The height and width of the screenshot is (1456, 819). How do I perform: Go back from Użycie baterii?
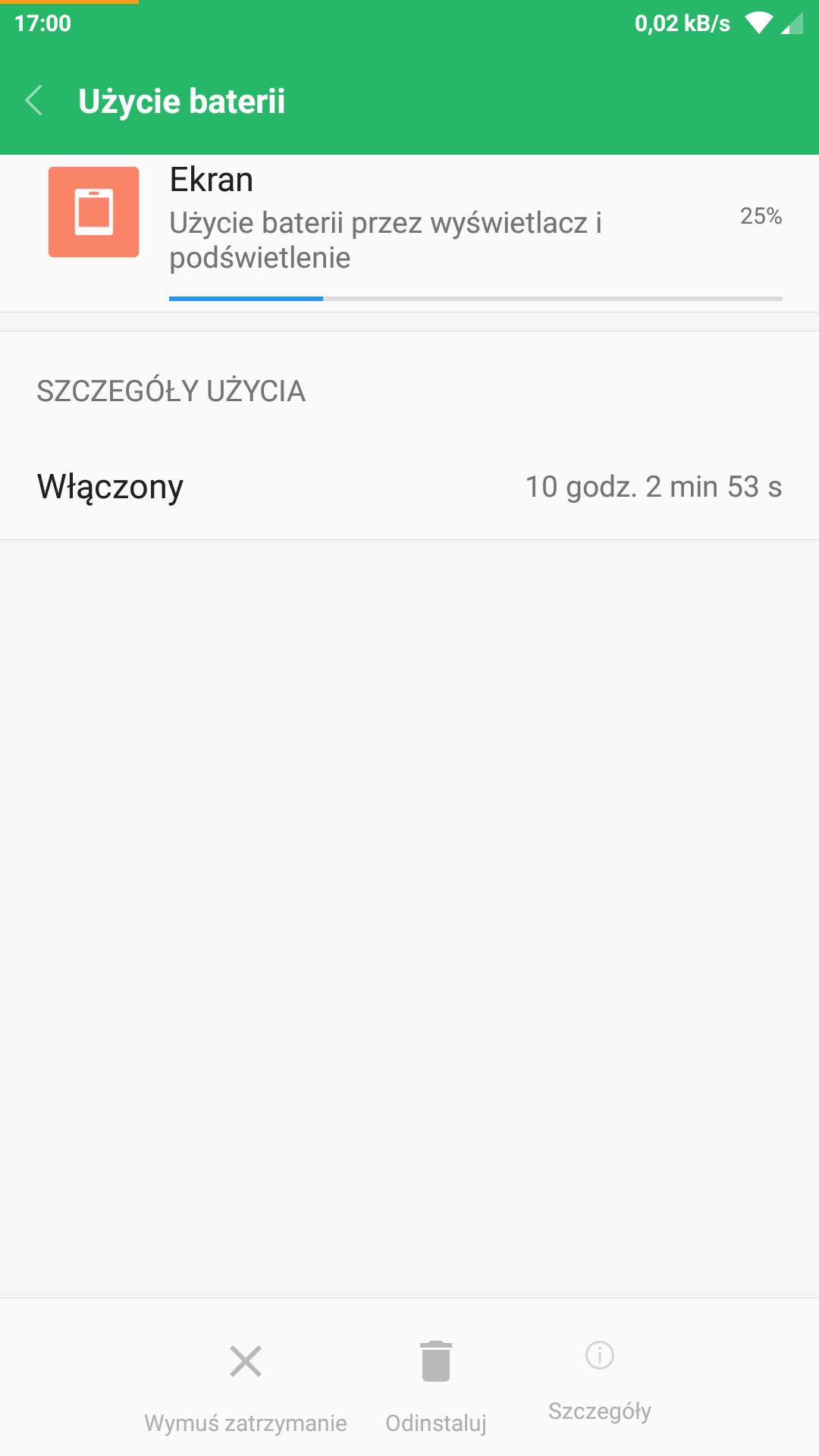click(34, 101)
